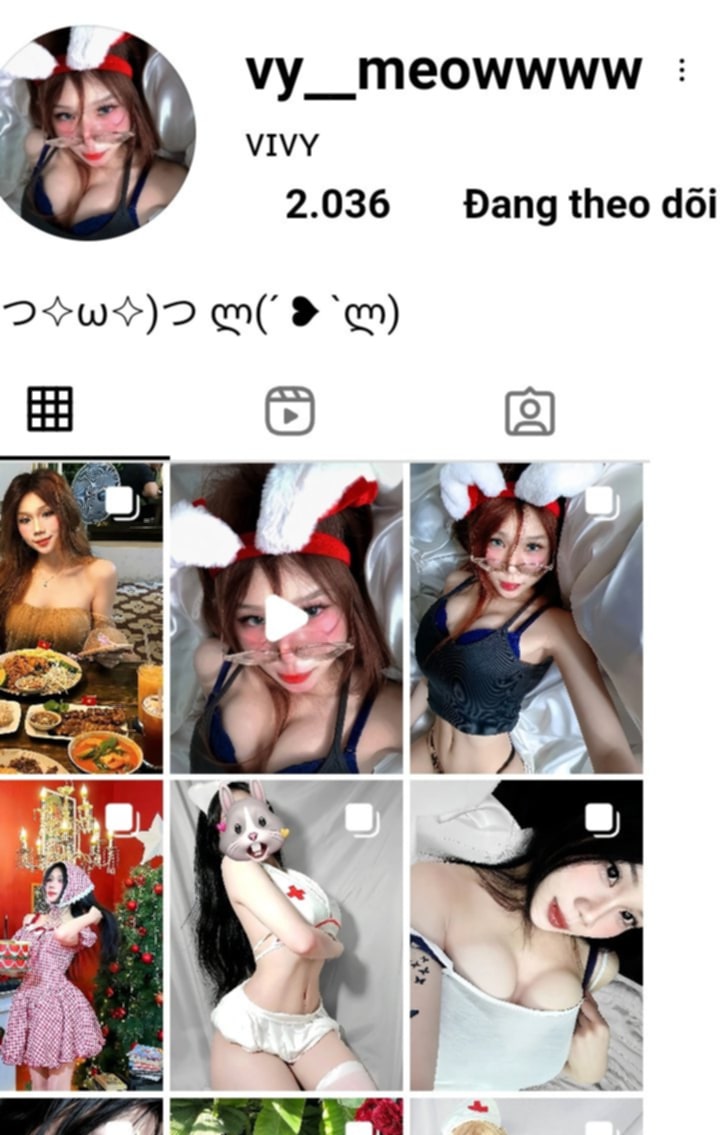Switch to the tagged photos tab
This screenshot has height=1135, width=720.
point(530,411)
